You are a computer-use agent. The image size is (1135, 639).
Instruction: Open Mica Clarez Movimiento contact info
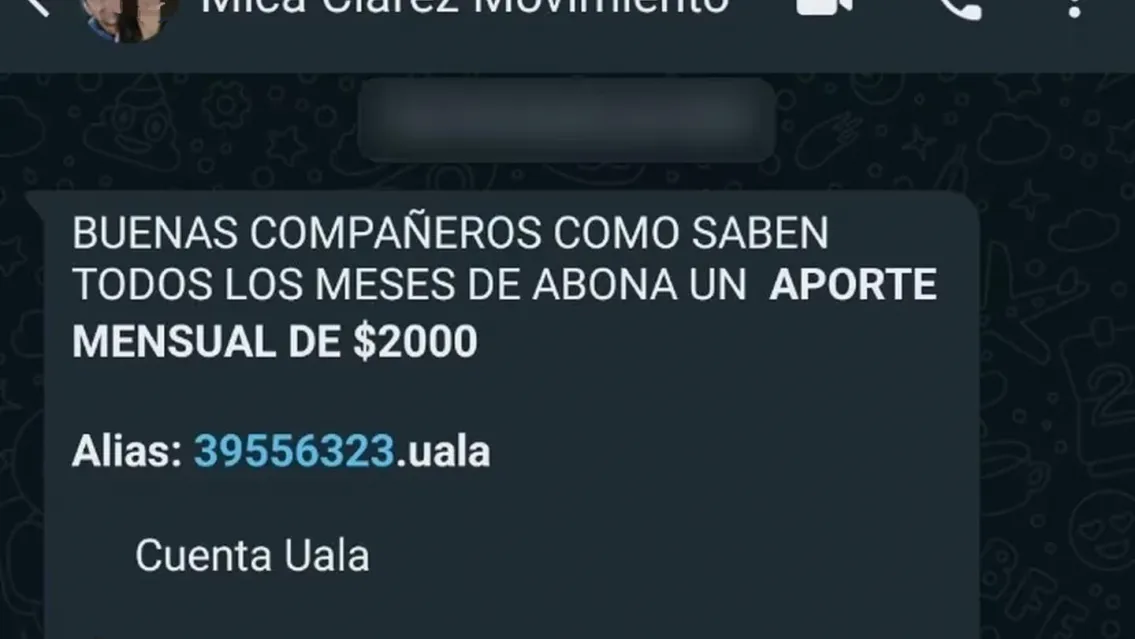464,6
